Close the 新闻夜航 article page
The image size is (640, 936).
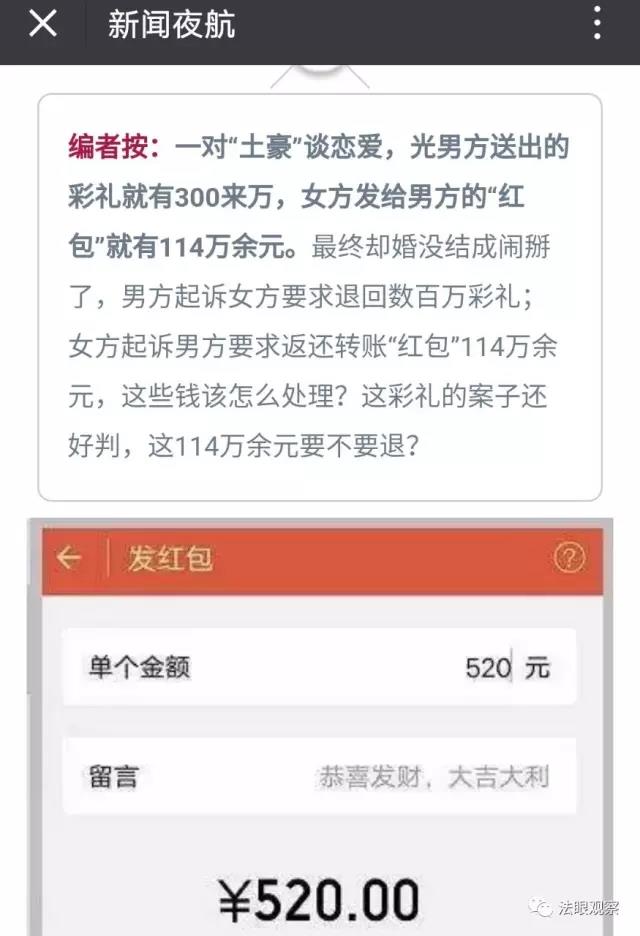coord(42,24)
